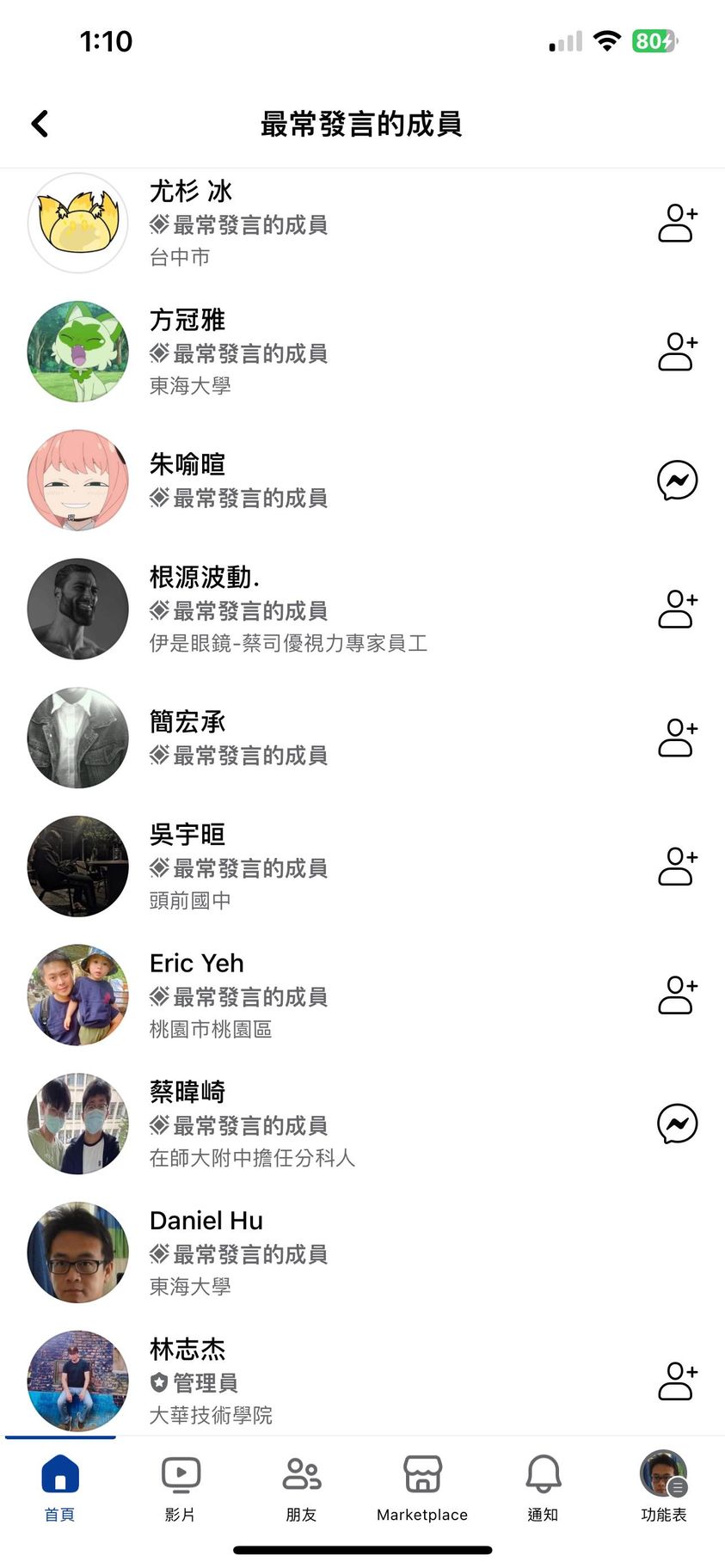Open the 朋友 tab

point(302,1487)
